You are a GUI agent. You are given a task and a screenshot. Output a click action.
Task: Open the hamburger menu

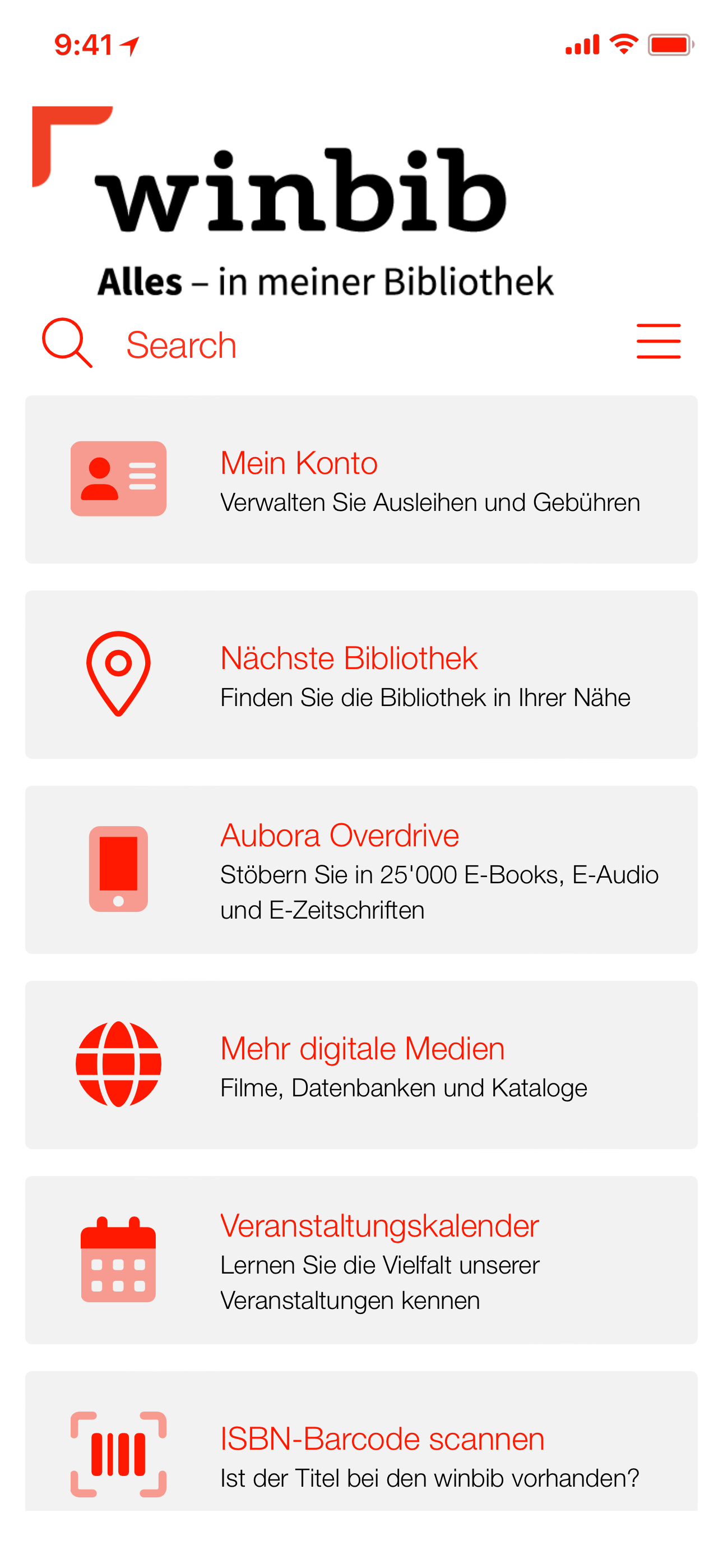pyautogui.click(x=658, y=342)
